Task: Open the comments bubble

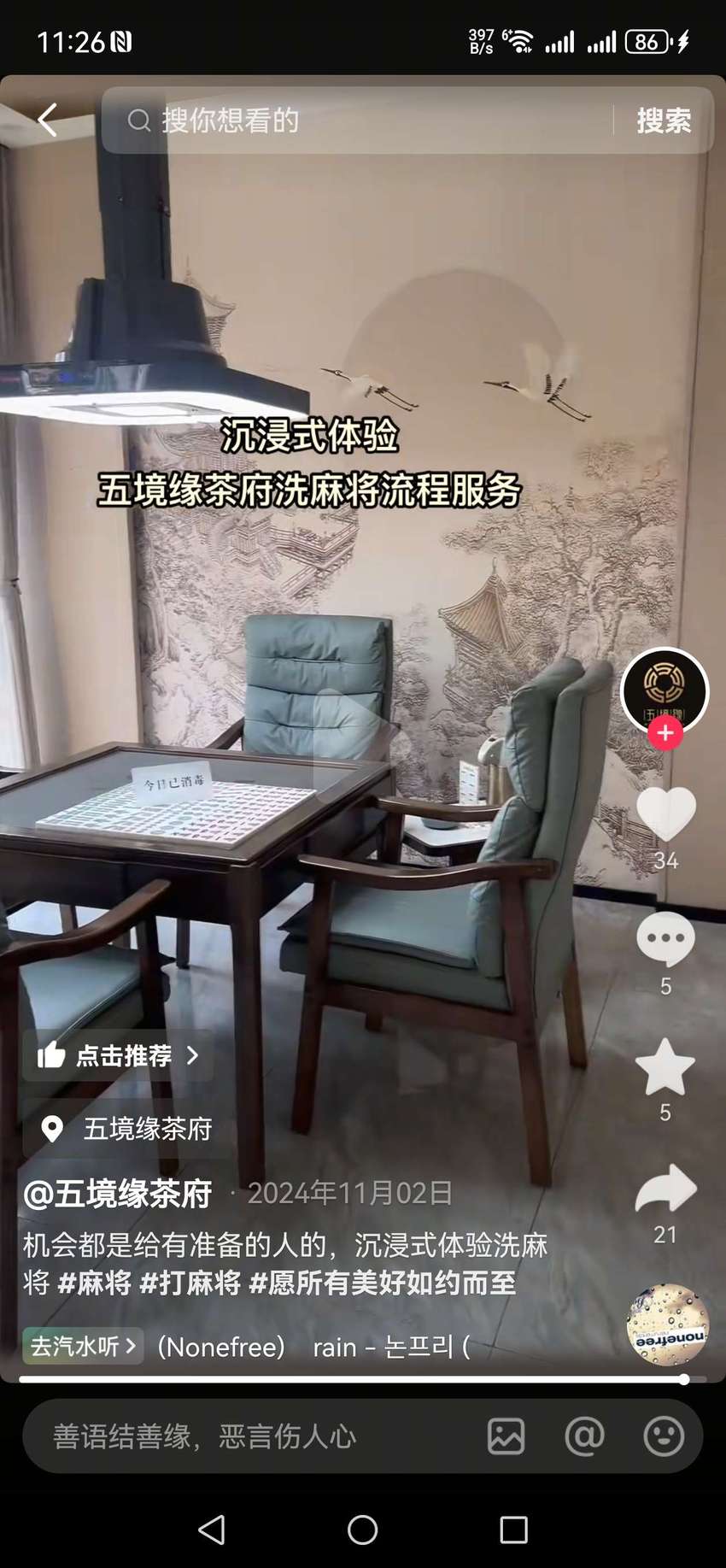Action: click(x=665, y=939)
